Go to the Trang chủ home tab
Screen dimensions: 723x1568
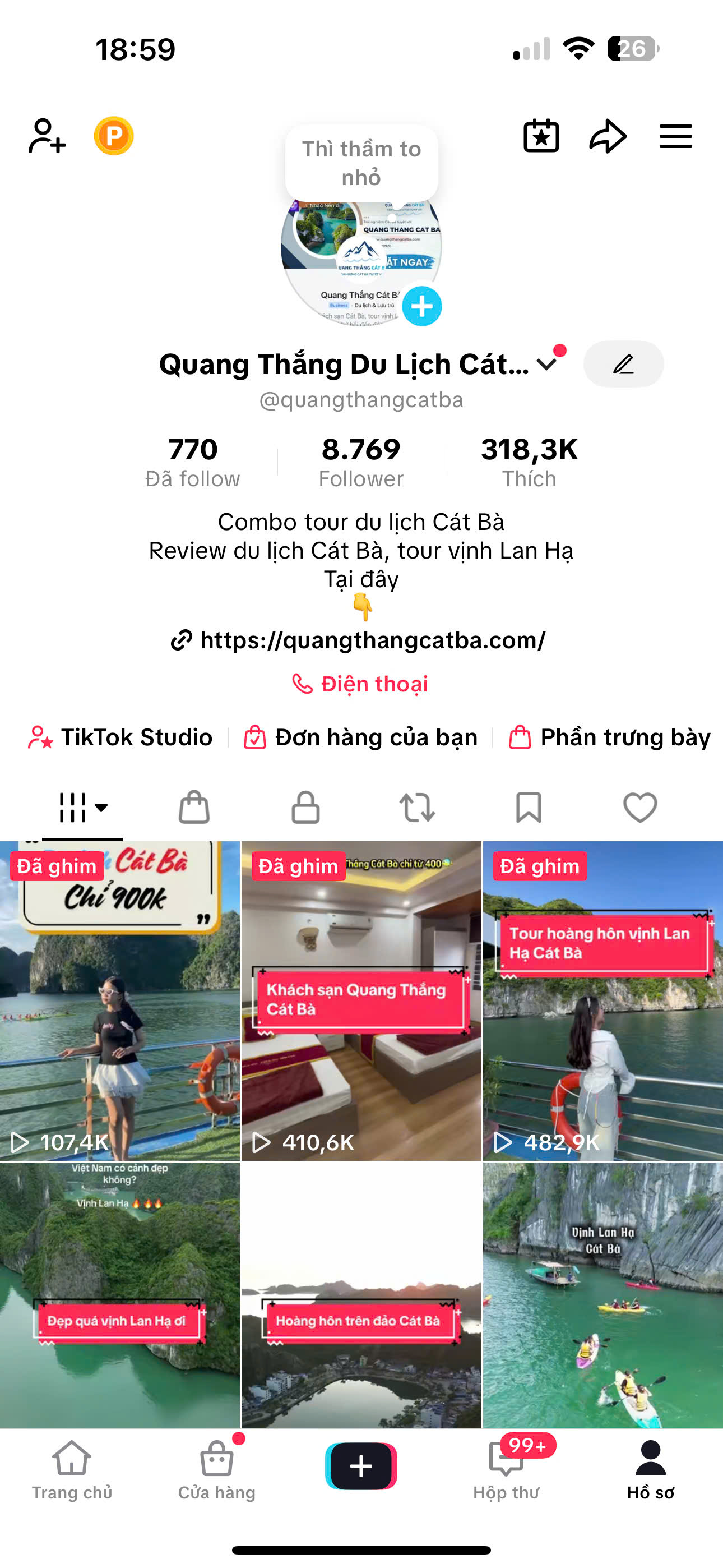tap(72, 1469)
